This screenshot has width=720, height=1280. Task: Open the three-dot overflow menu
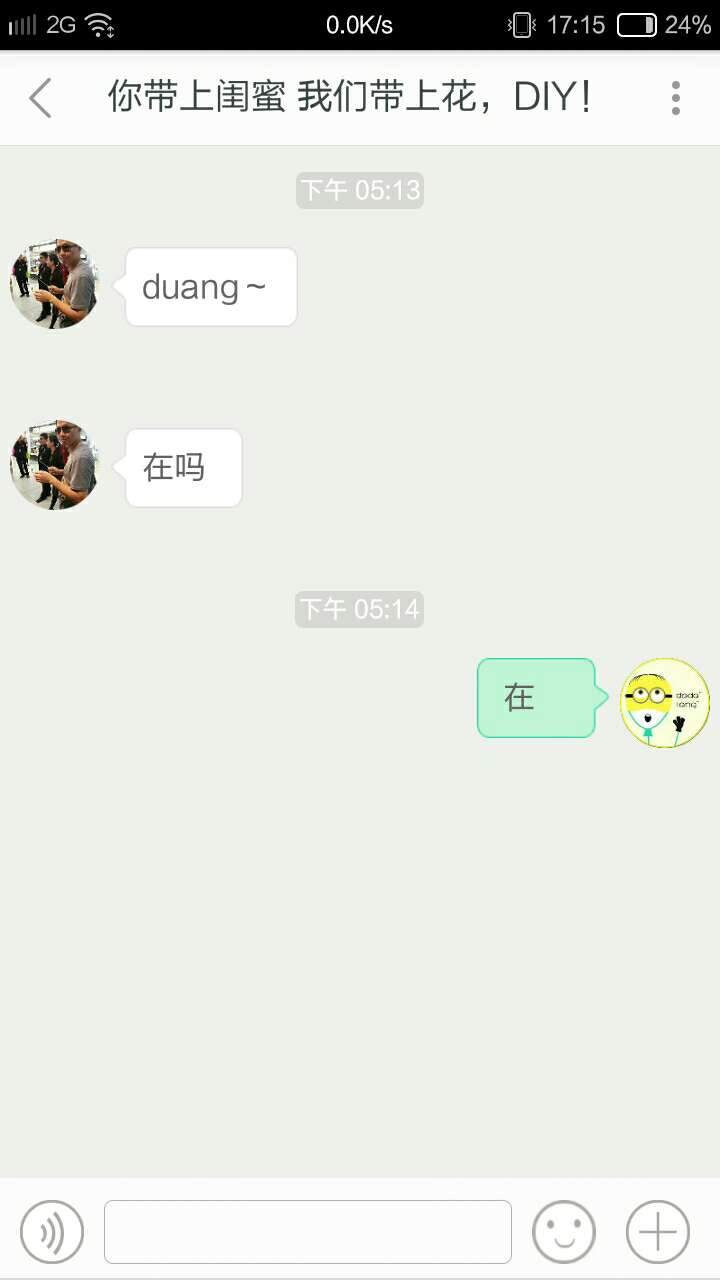676,98
